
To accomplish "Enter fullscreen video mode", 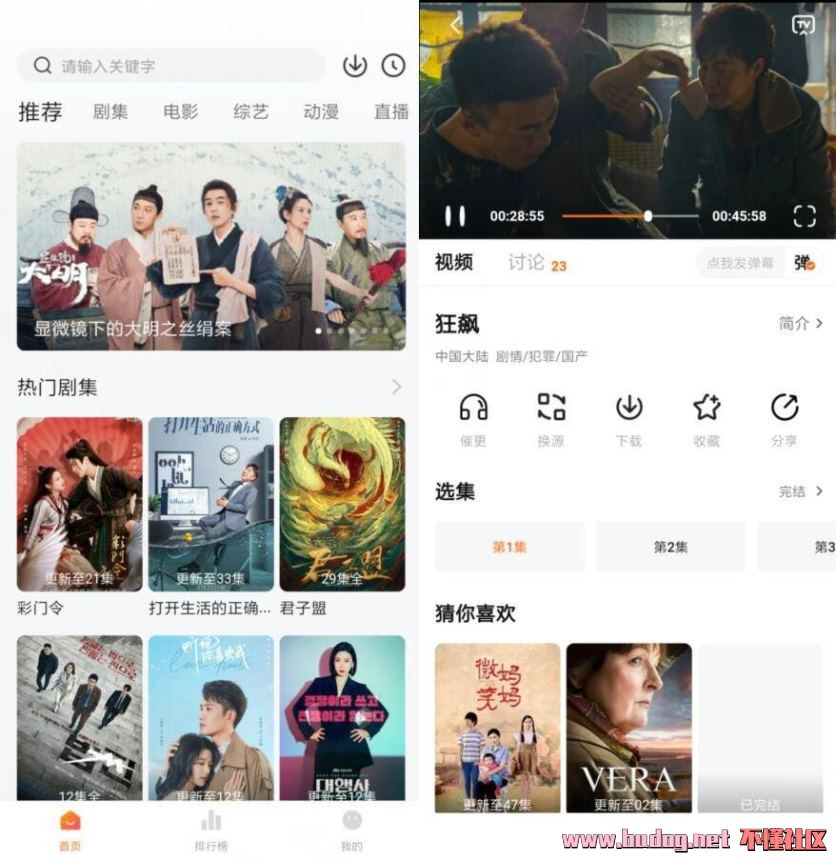I will [804, 216].
